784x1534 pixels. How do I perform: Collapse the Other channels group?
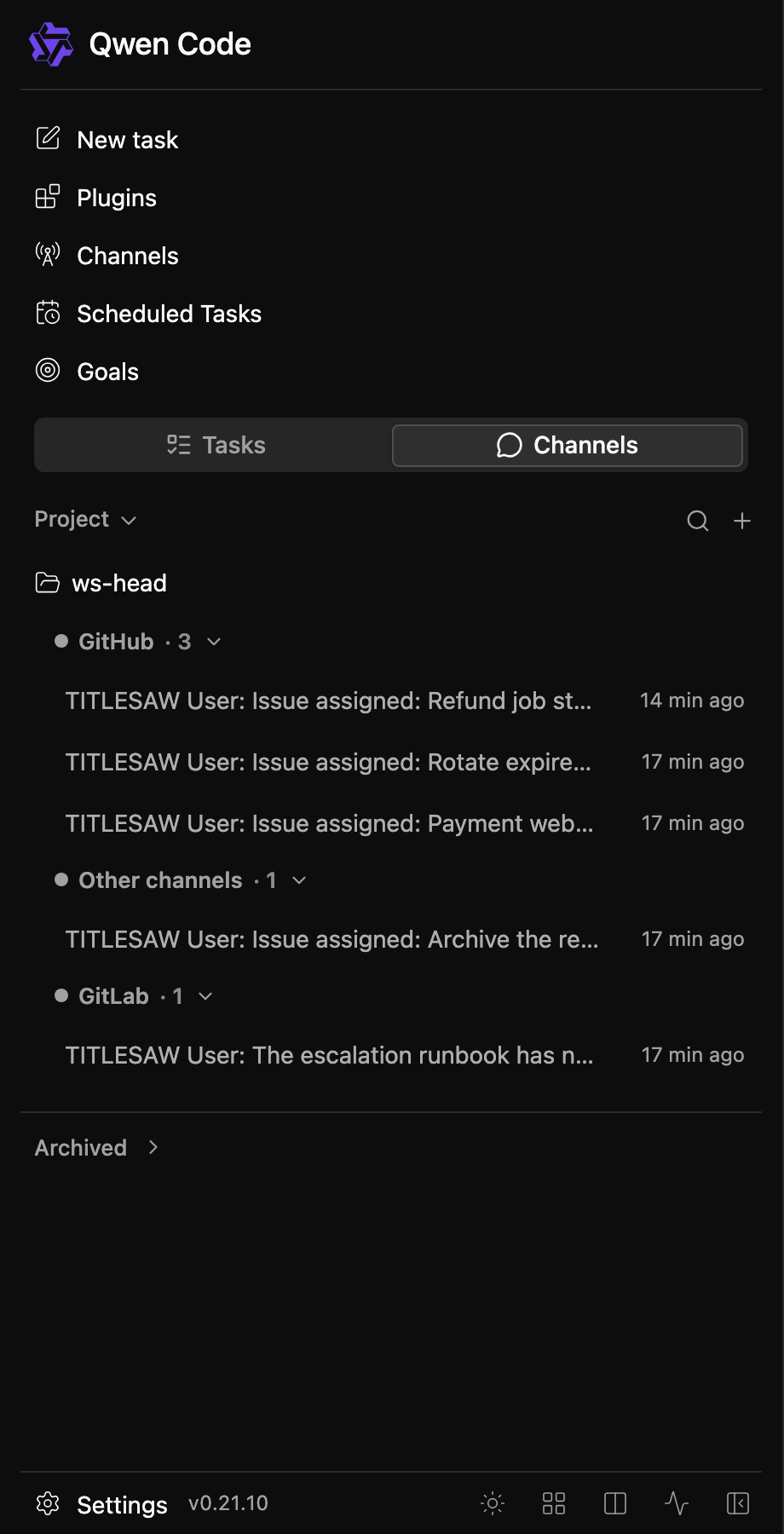click(181, 880)
